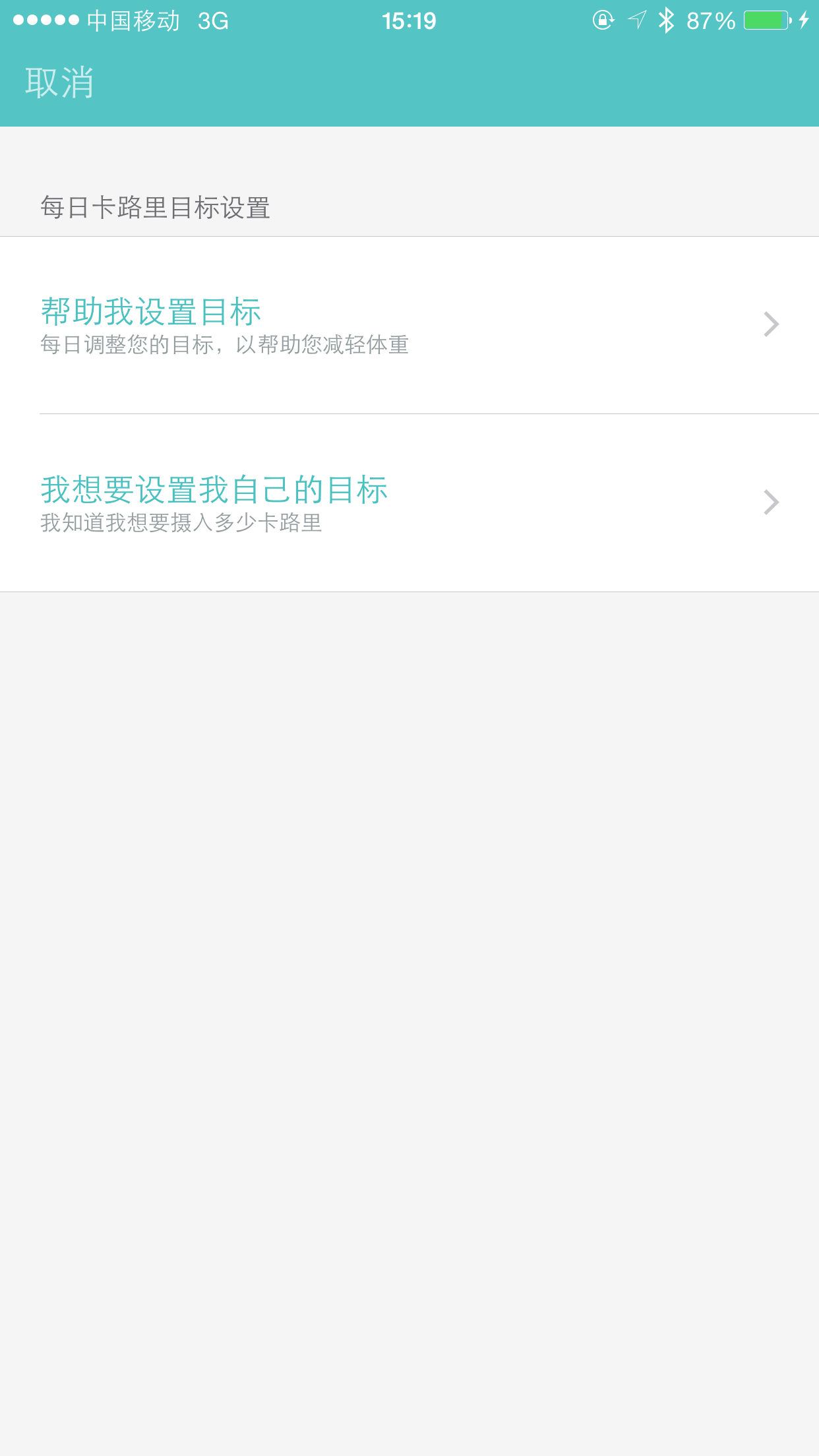
Task: Open 帮助我设置目标 option
Action: click(x=409, y=325)
